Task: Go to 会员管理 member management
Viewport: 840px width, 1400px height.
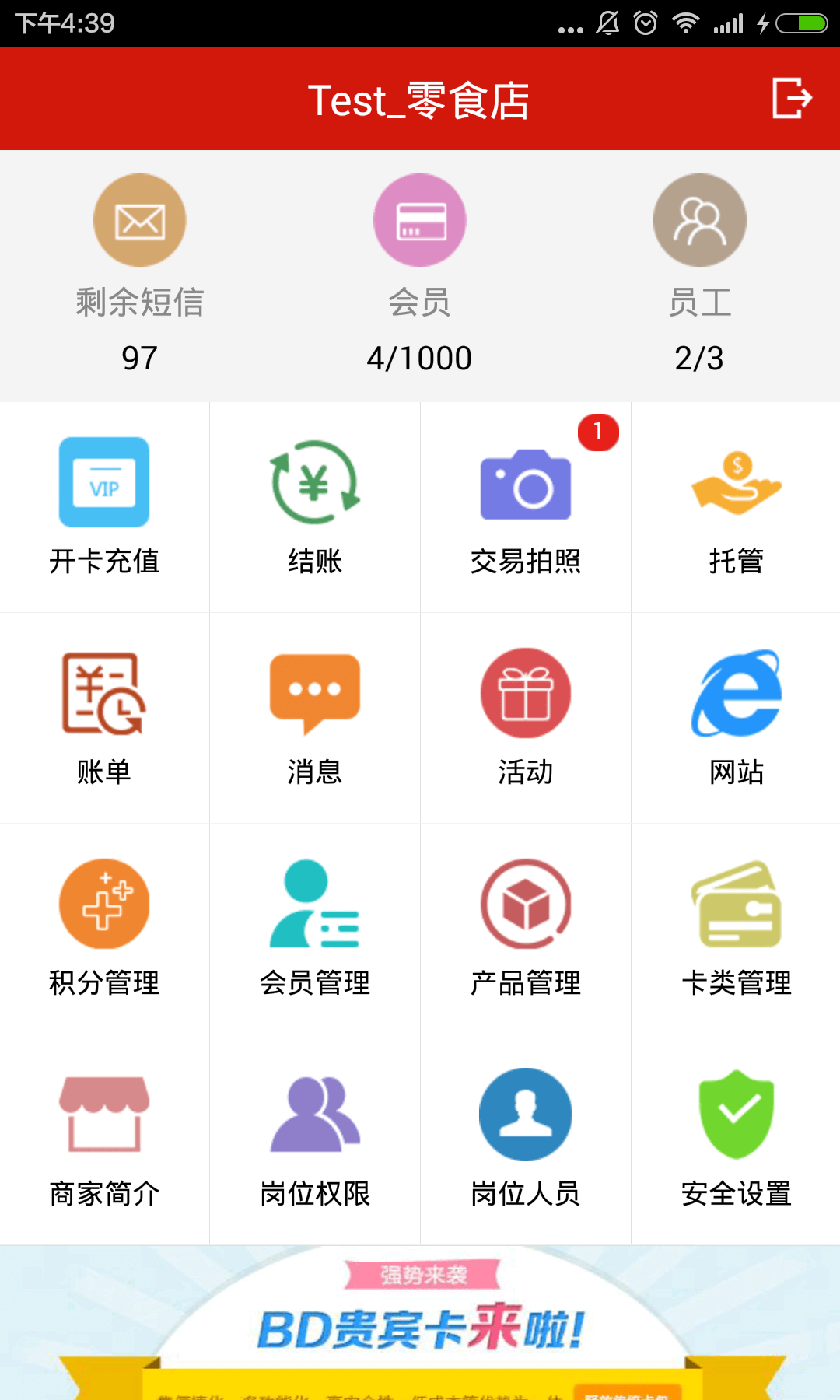Action: [x=315, y=929]
